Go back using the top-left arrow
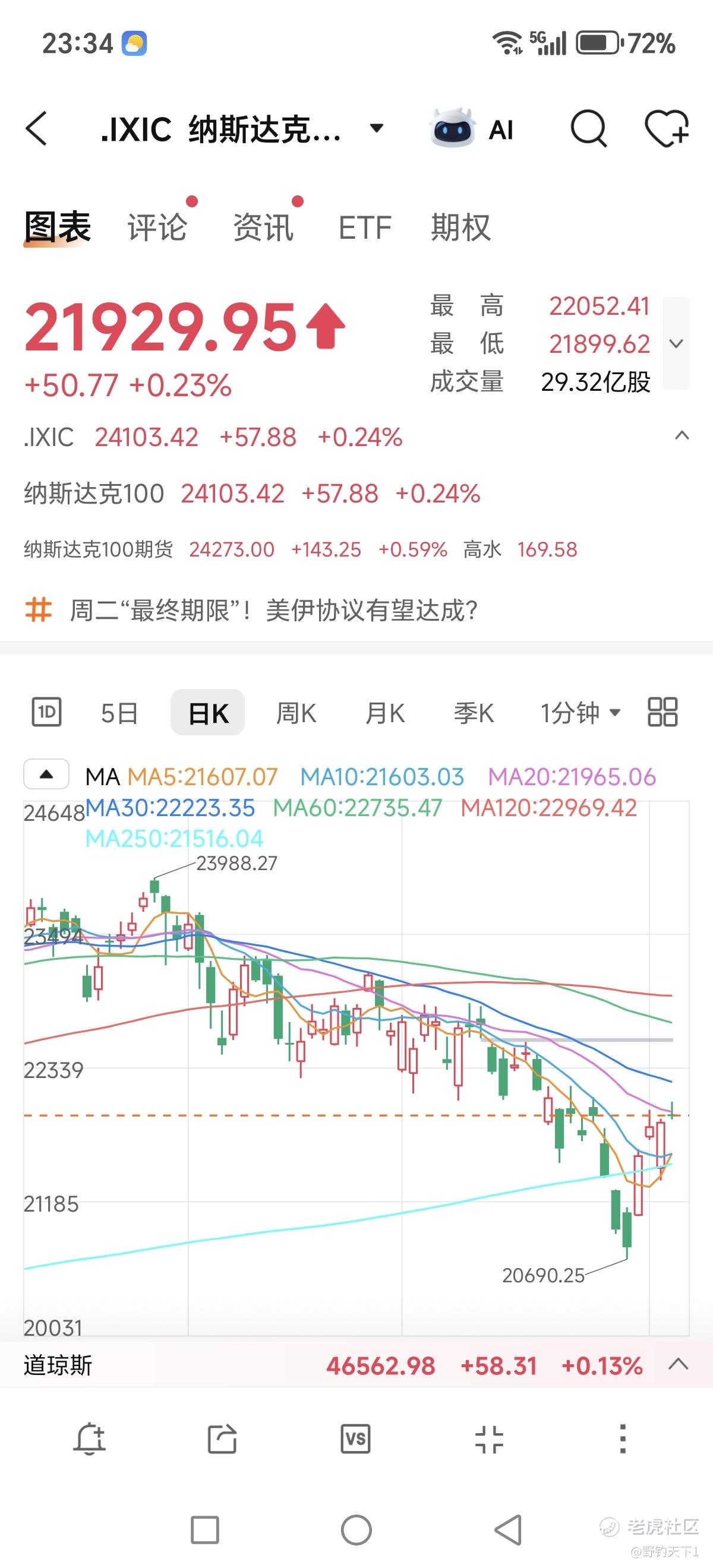Image resolution: width=713 pixels, height=1568 pixels. 36,128
